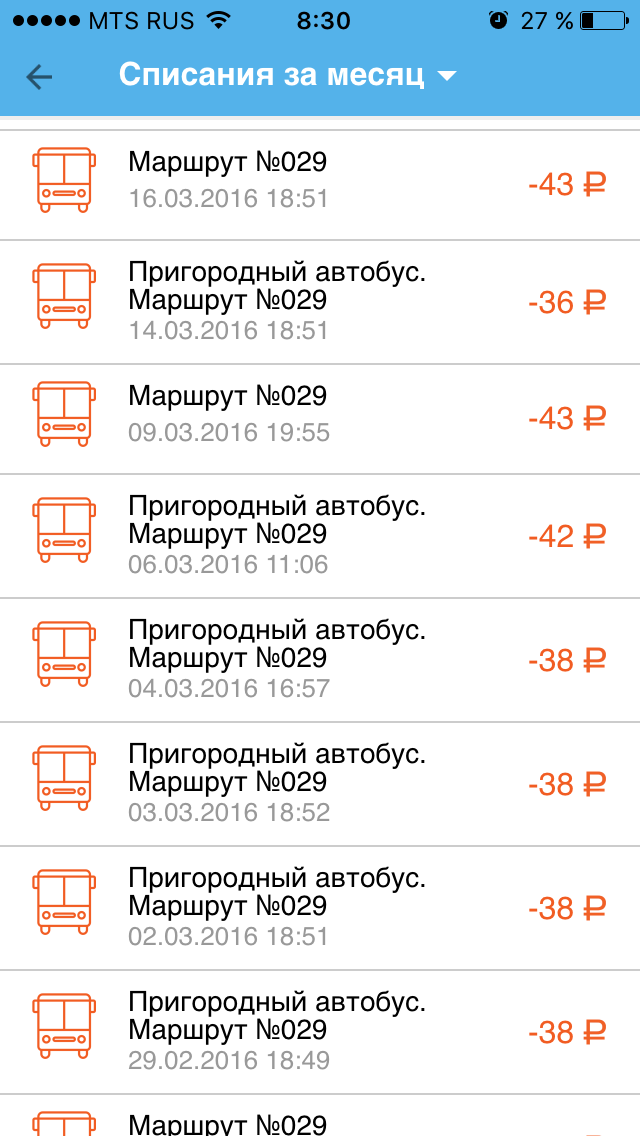Go back using the arrow
This screenshot has height=1136, width=640.
coord(39,77)
